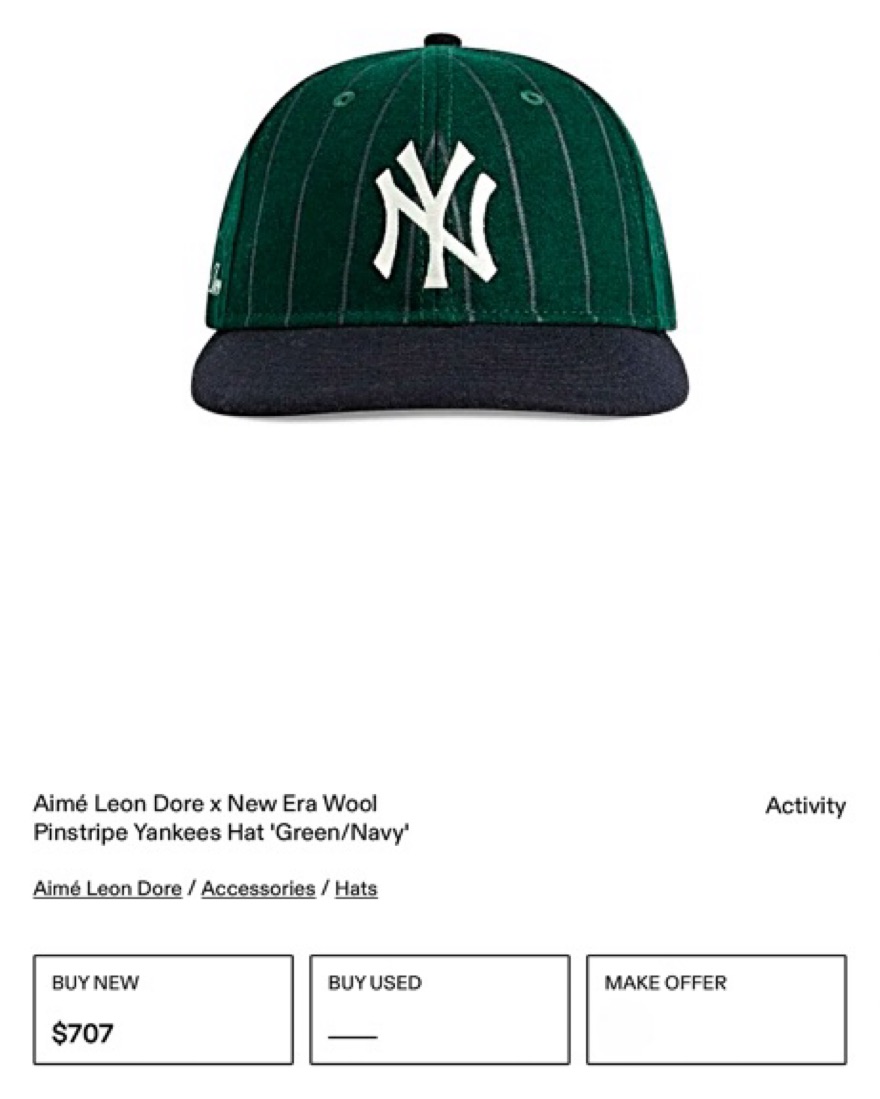Viewport: 880px width, 1099px height.
Task: Go to the Accessories category link
Action: click(x=258, y=888)
